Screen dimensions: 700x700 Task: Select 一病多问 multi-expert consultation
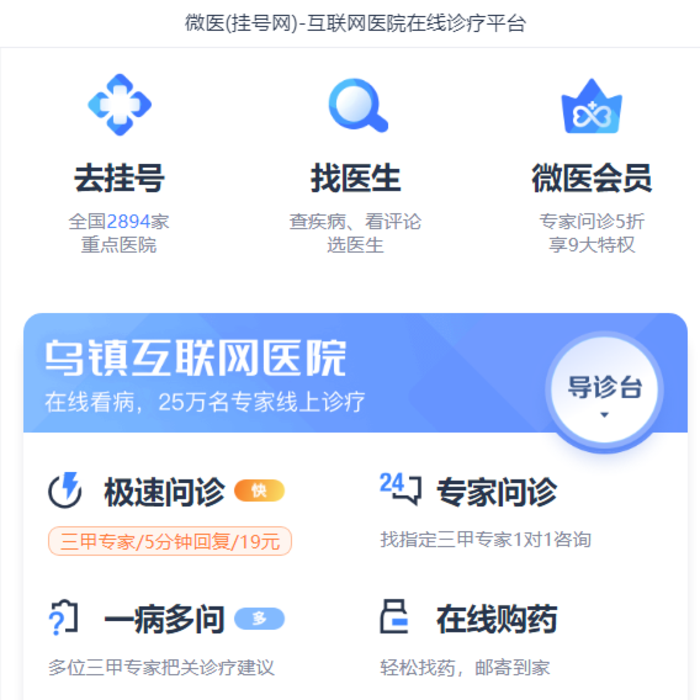(x=163, y=619)
